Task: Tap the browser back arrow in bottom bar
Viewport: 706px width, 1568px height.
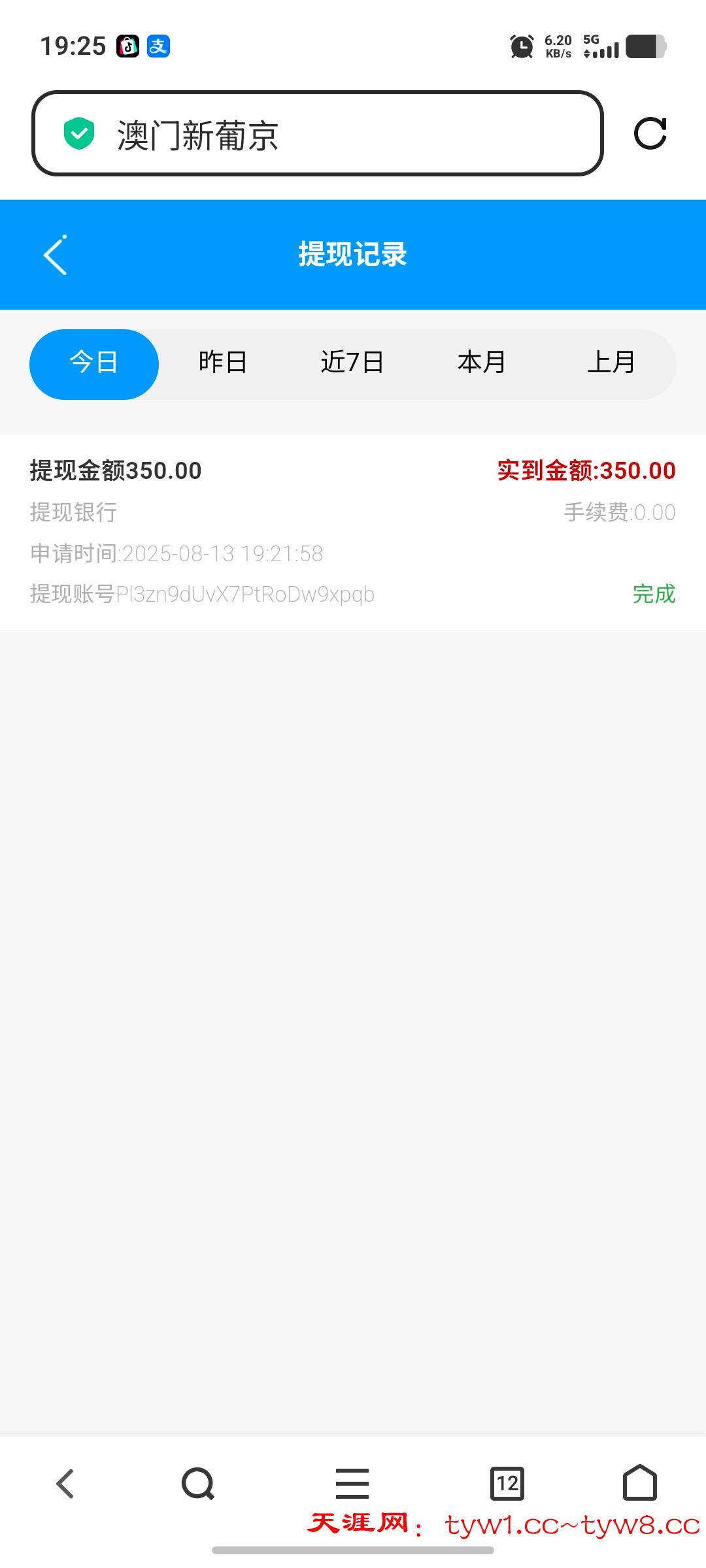Action: (x=65, y=1483)
